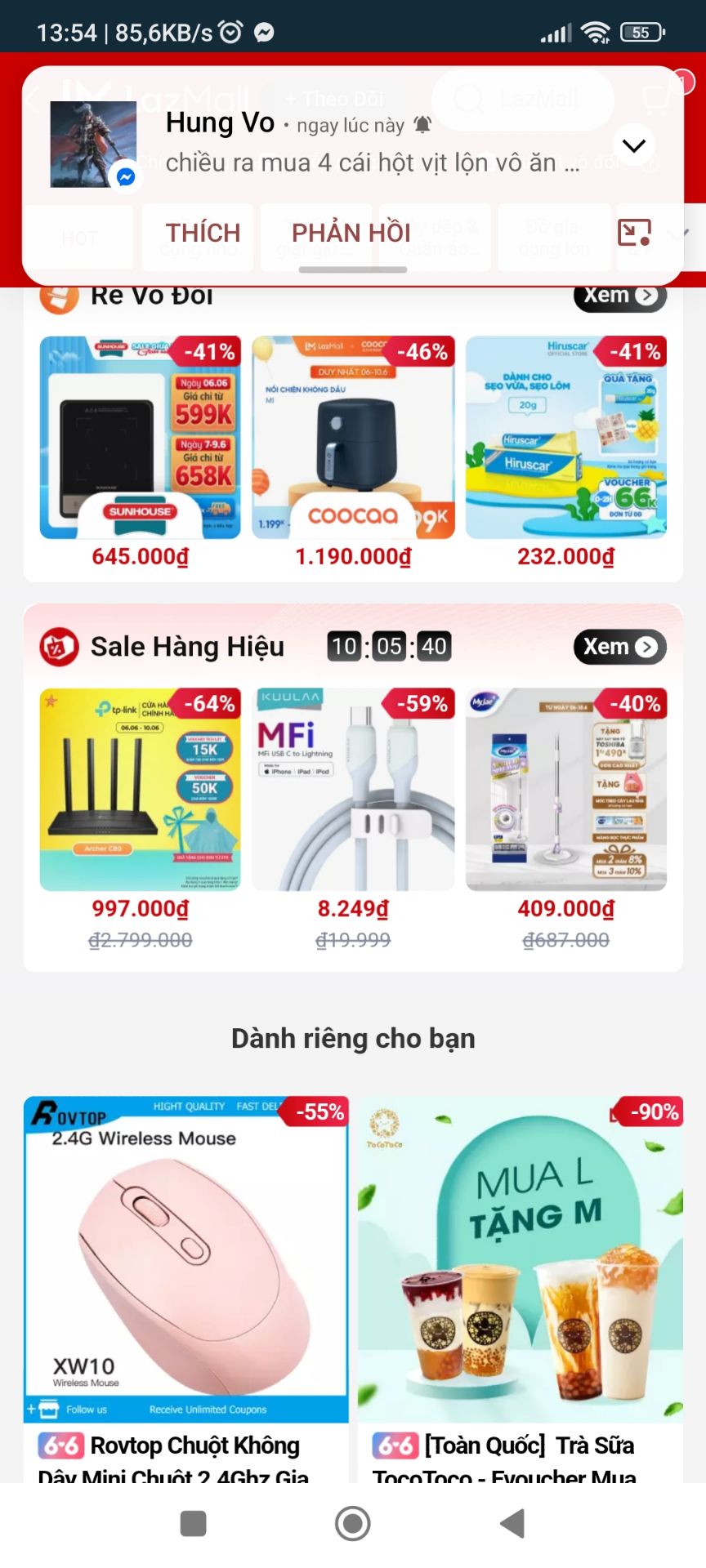The height and width of the screenshot is (1568, 706).
Task: Open notification as floating bubble icon
Action: coord(634,233)
